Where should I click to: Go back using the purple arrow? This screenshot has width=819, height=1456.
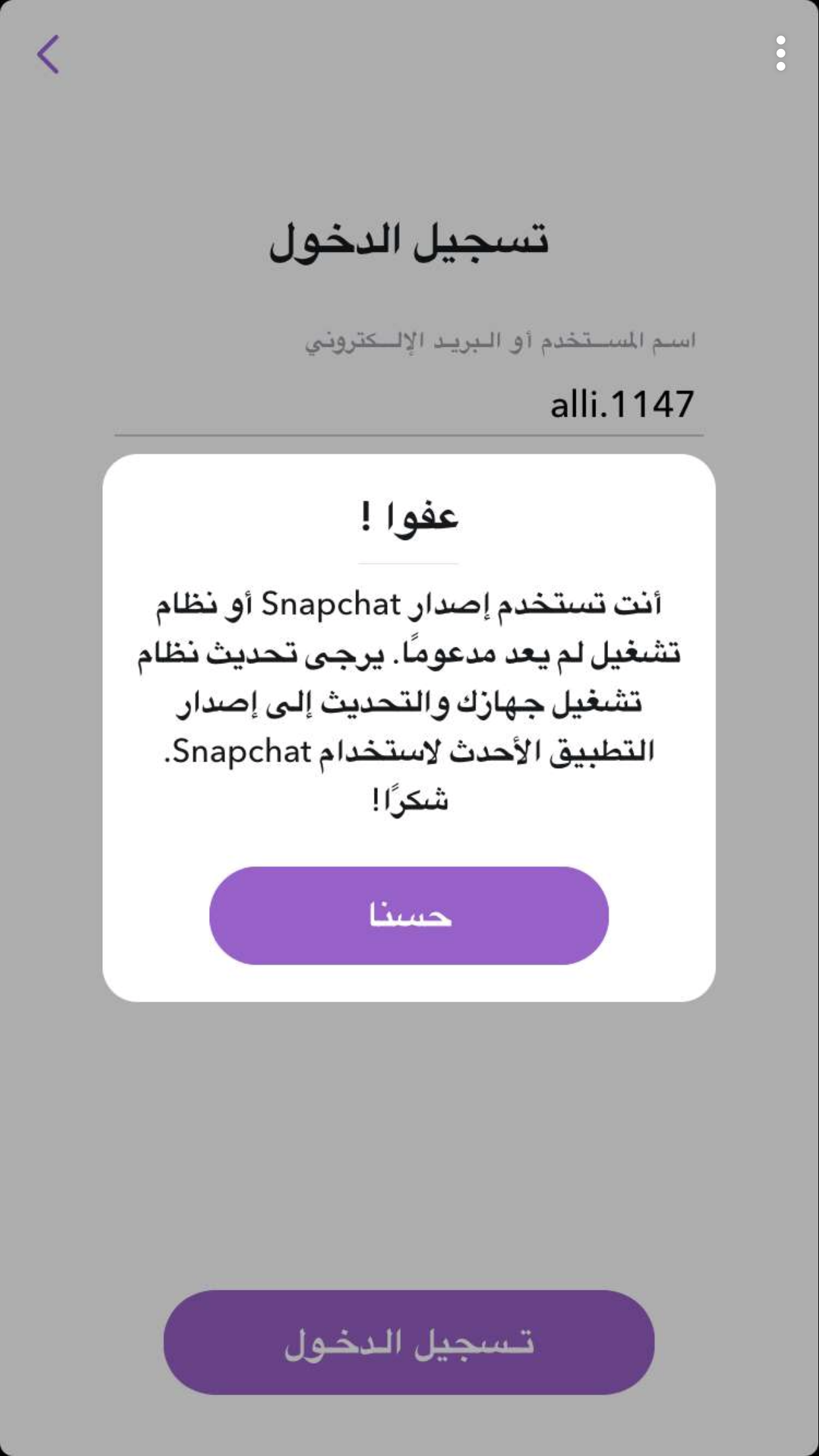[x=48, y=54]
